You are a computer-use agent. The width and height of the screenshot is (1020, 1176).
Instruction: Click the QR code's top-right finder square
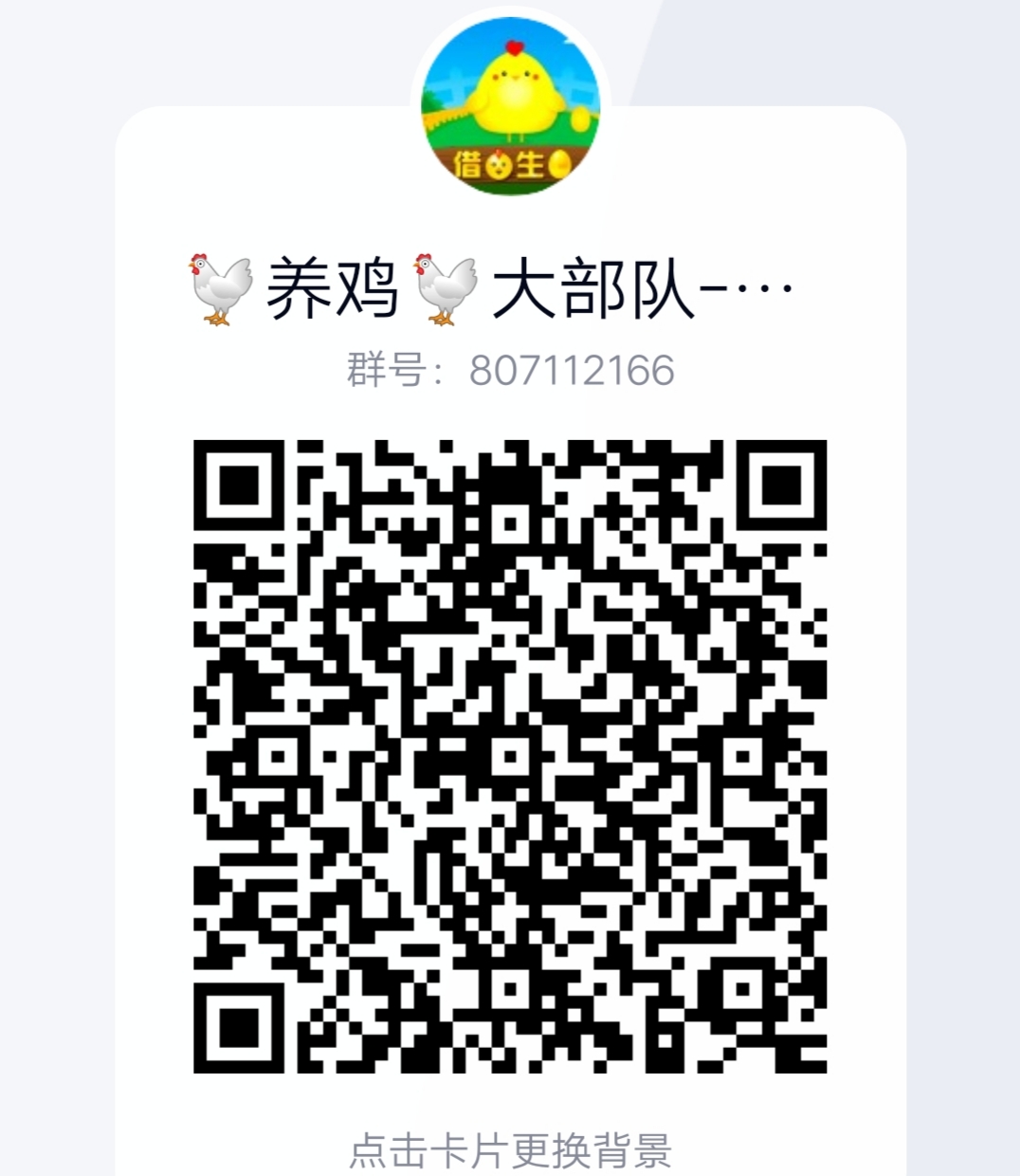(x=779, y=487)
